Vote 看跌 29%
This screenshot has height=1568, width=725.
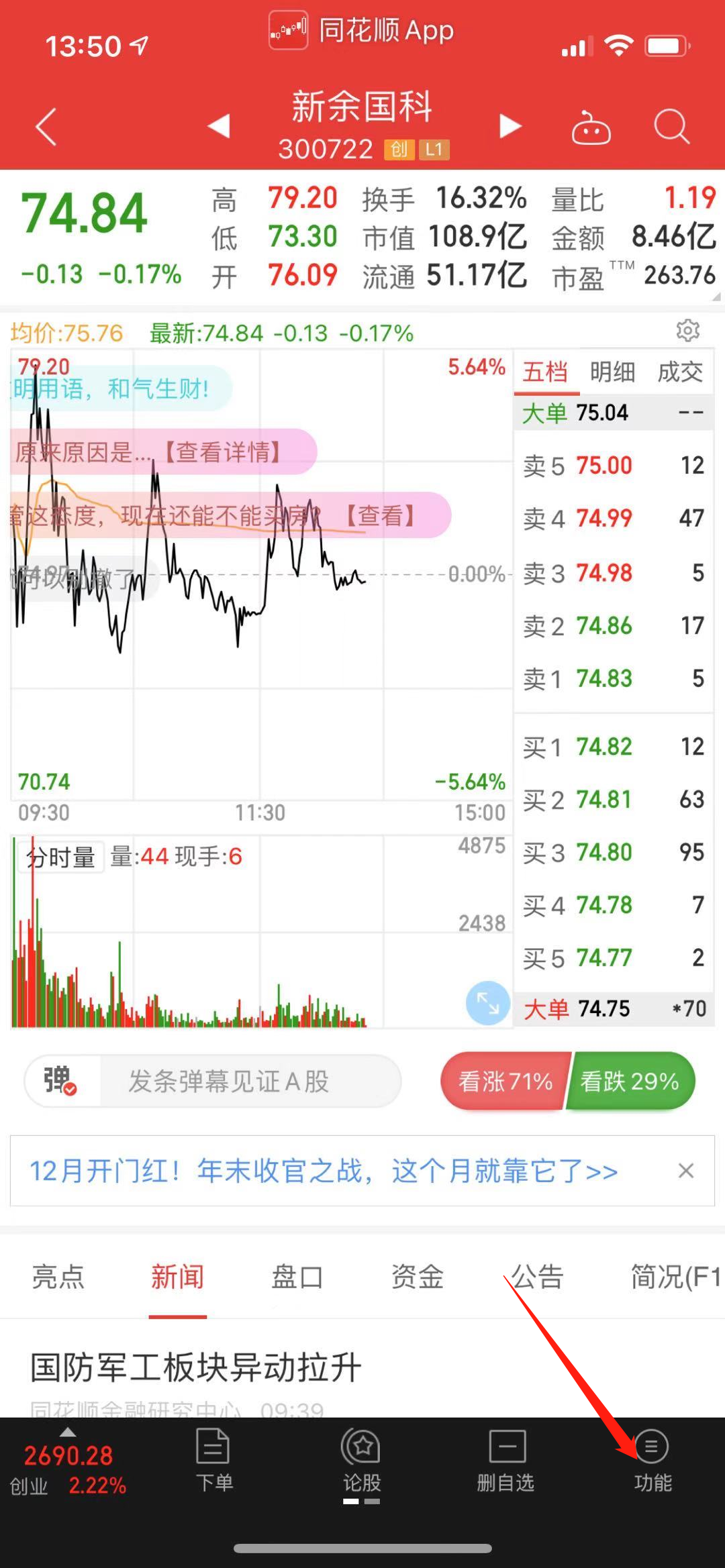pyautogui.click(x=630, y=1081)
